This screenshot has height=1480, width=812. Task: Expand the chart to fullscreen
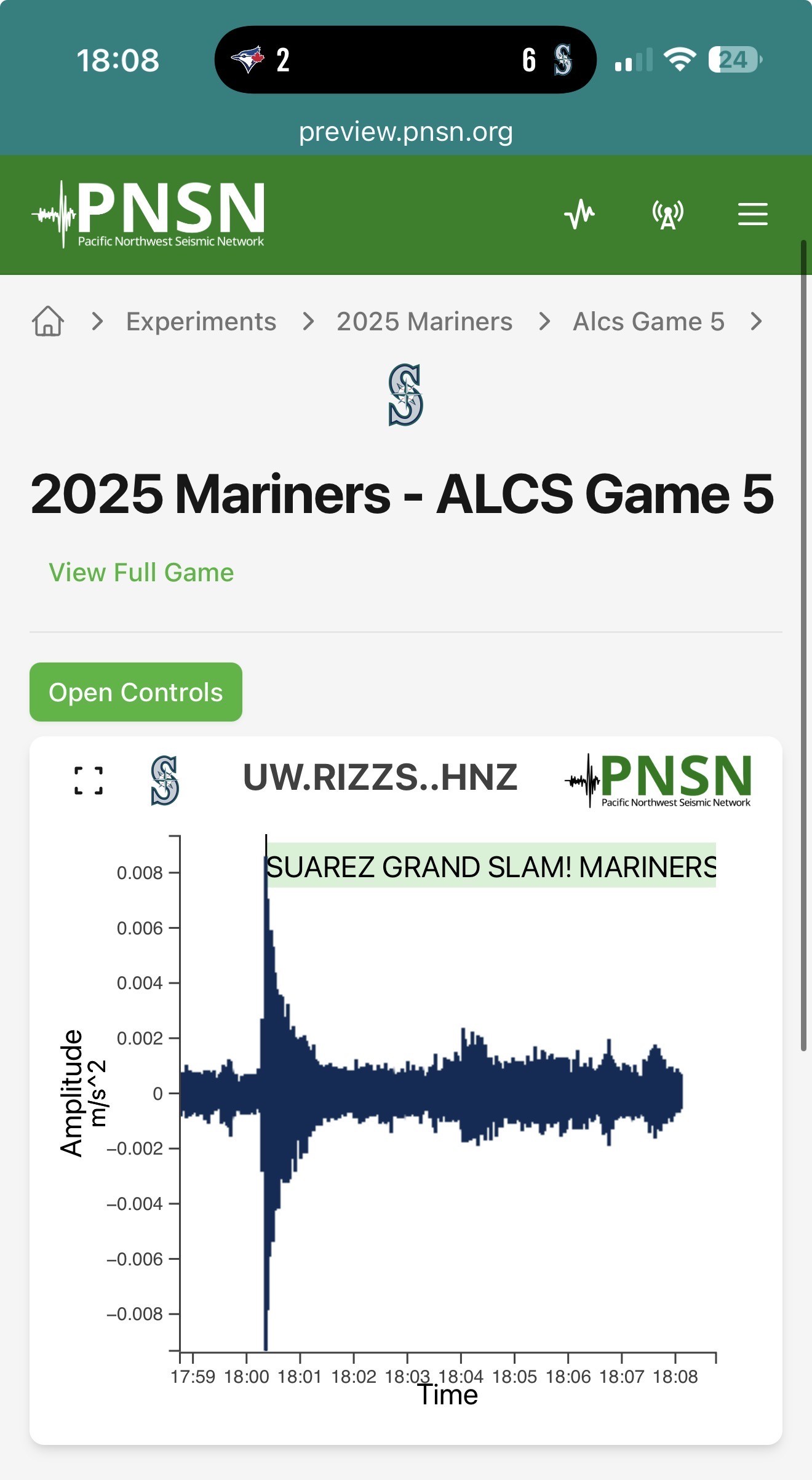[89, 781]
